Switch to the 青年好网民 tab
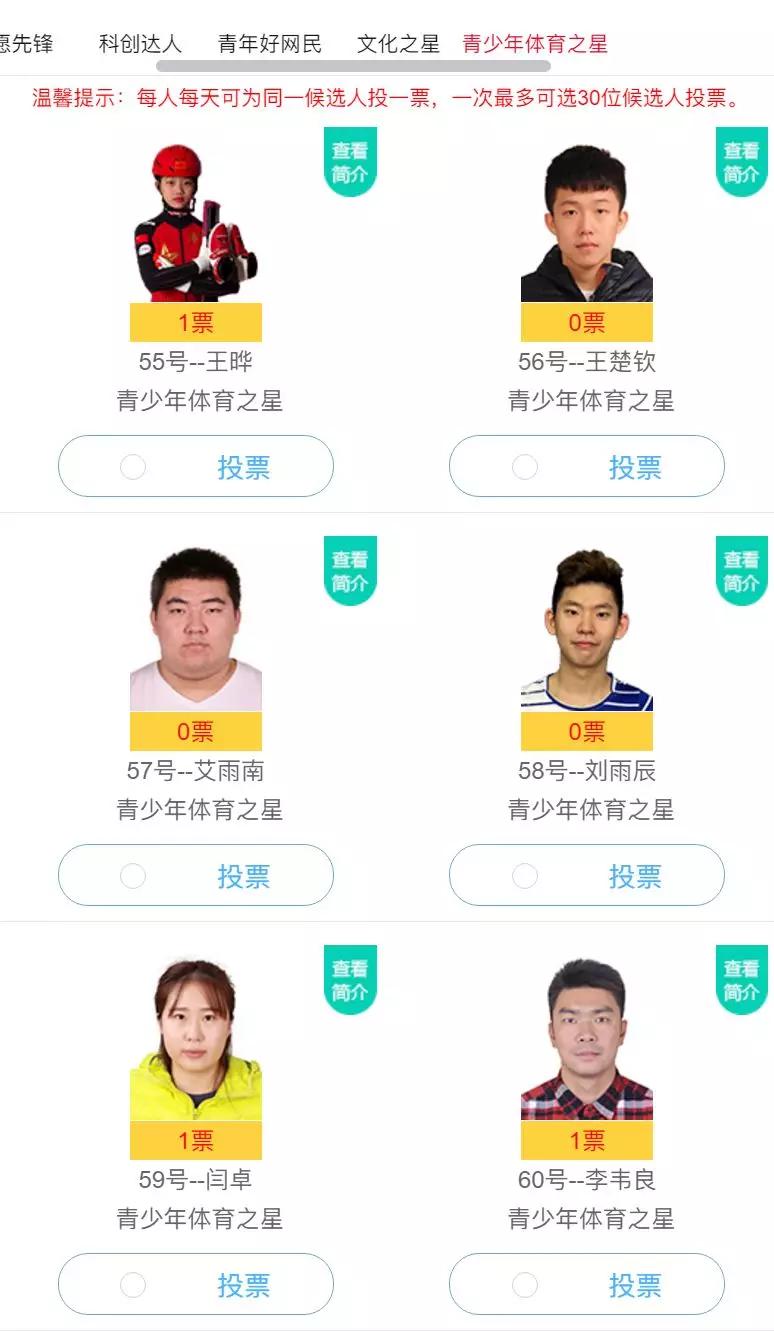Screen dimensions: 774x1331 [x=270, y=44]
